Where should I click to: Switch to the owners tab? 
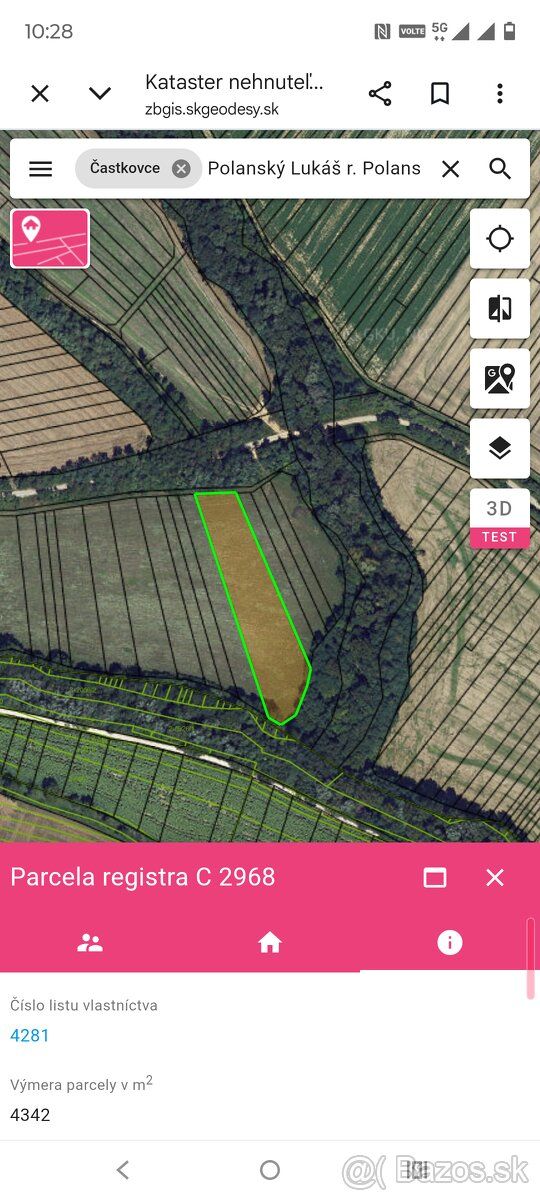(x=90, y=942)
